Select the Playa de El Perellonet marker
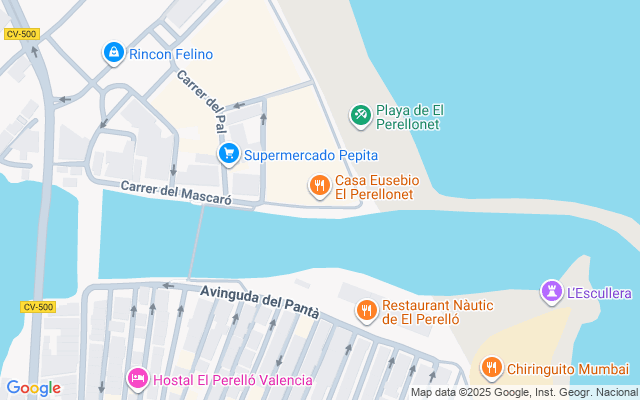The width and height of the screenshot is (640, 400). 360,116
